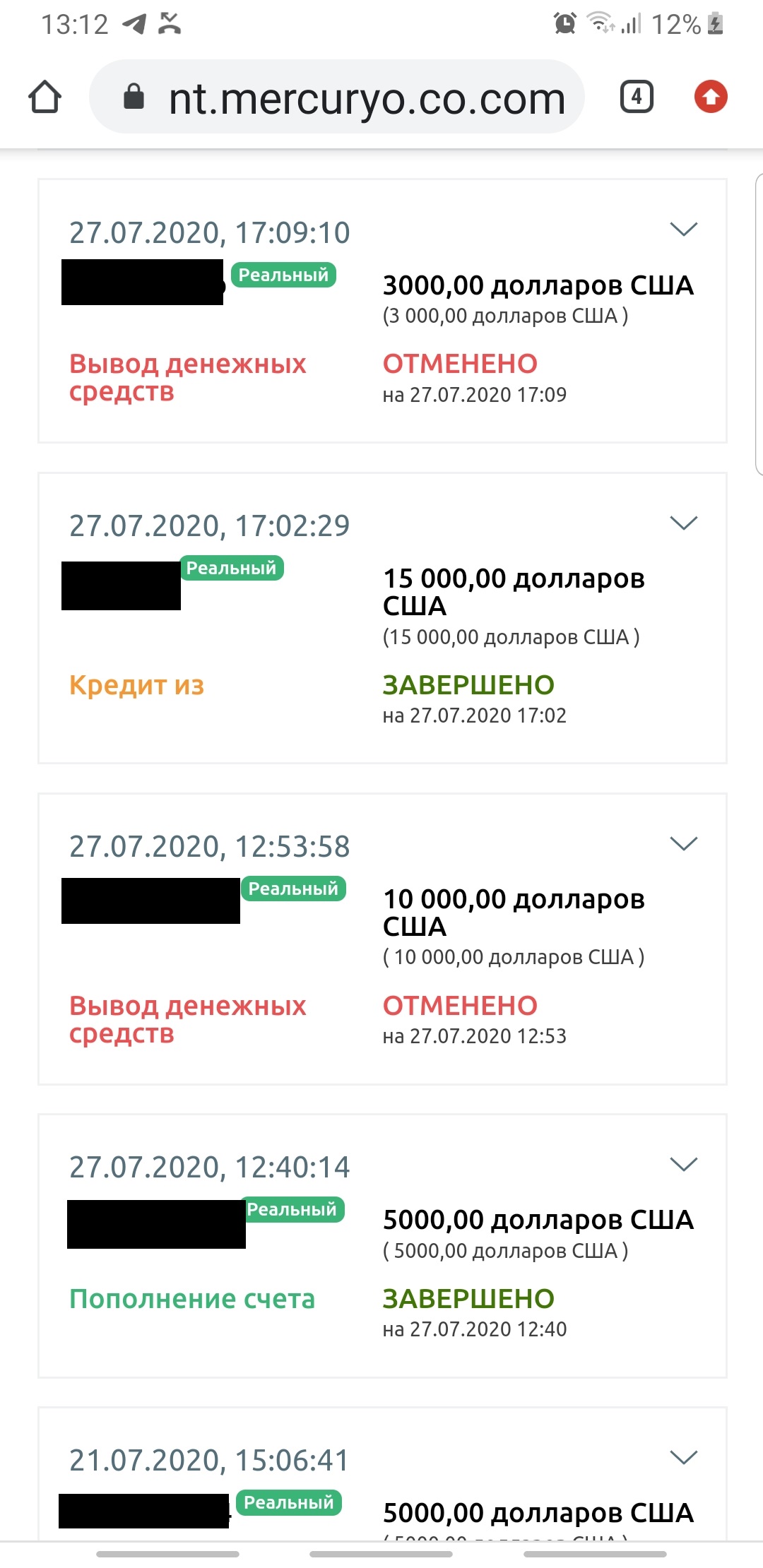Screen dimensions: 763x1568
Task: Tap the nt.mercuryo.co.com address bar
Action: coord(337,97)
